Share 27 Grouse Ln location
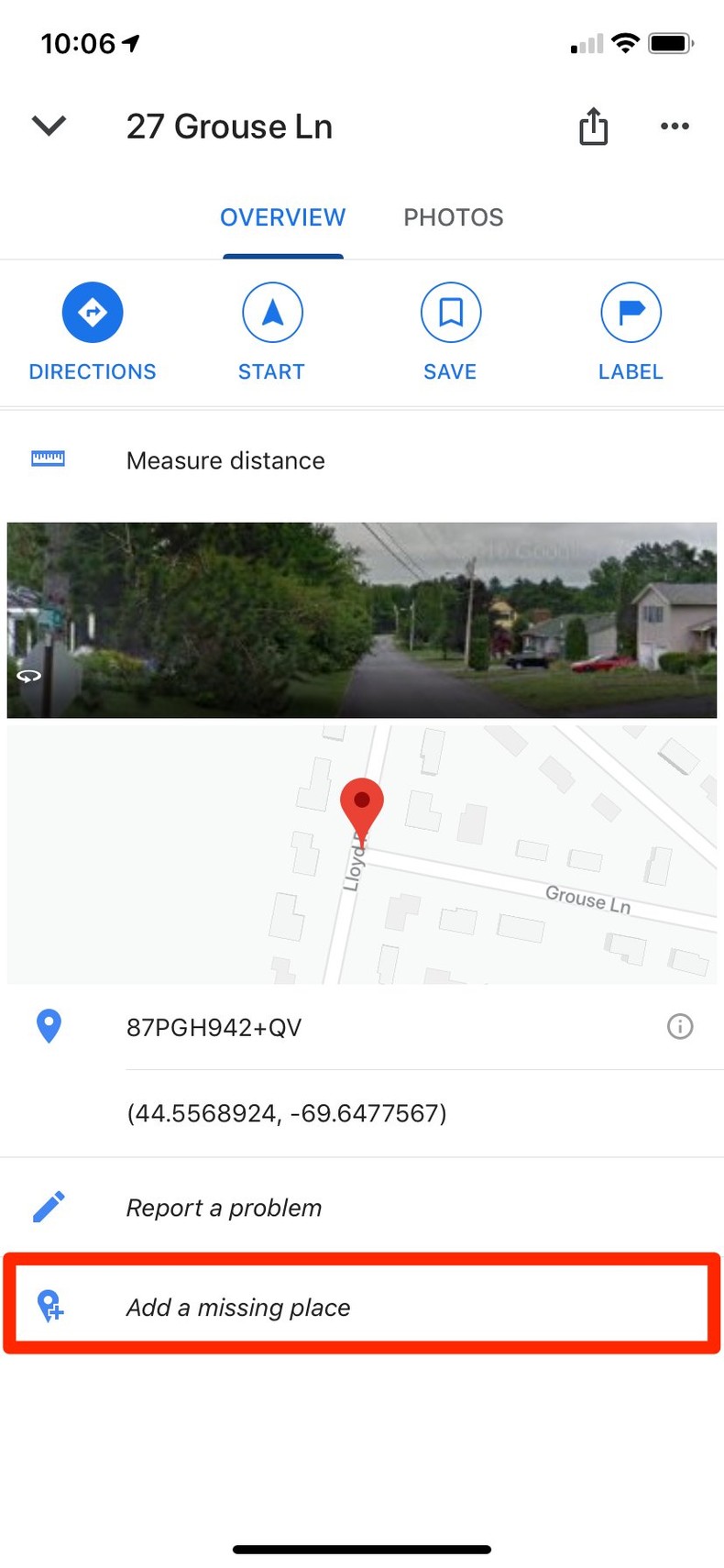 [593, 127]
